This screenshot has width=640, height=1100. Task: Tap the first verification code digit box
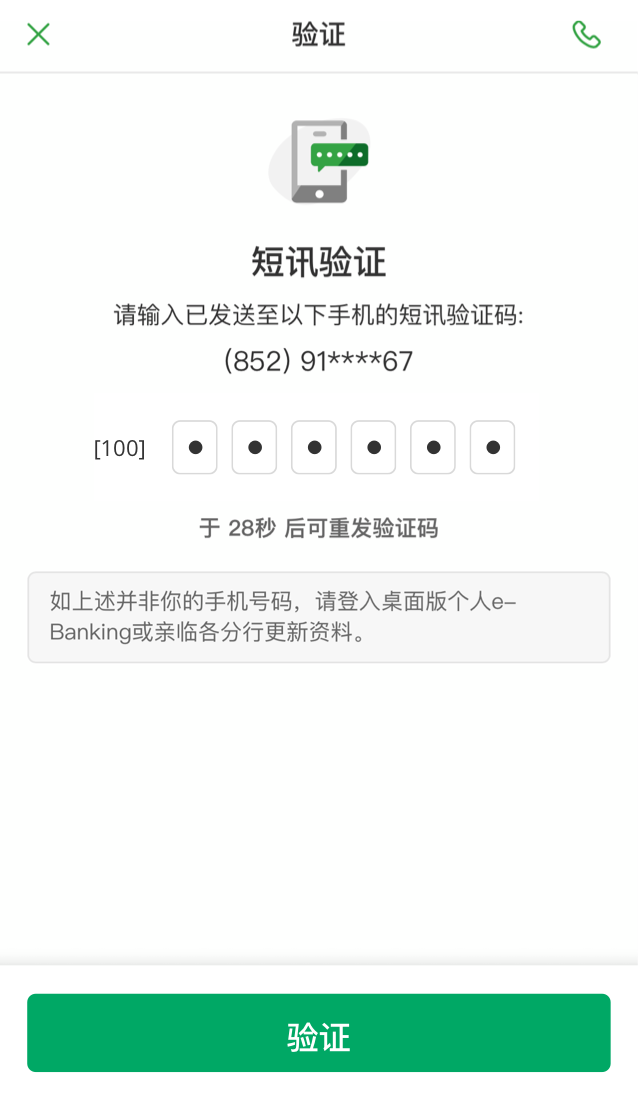tap(195, 447)
